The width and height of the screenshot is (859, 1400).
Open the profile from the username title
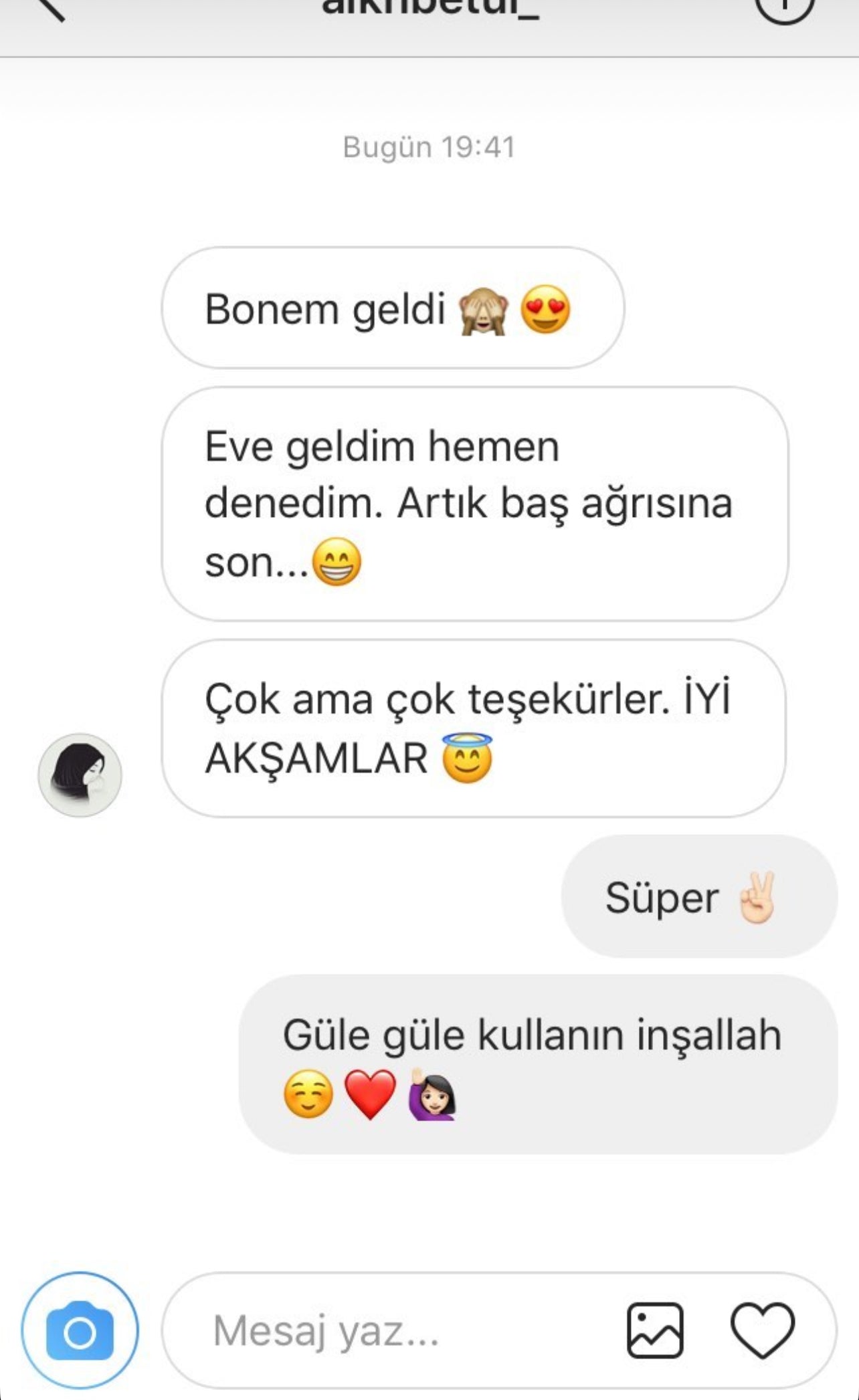pyautogui.click(x=429, y=8)
